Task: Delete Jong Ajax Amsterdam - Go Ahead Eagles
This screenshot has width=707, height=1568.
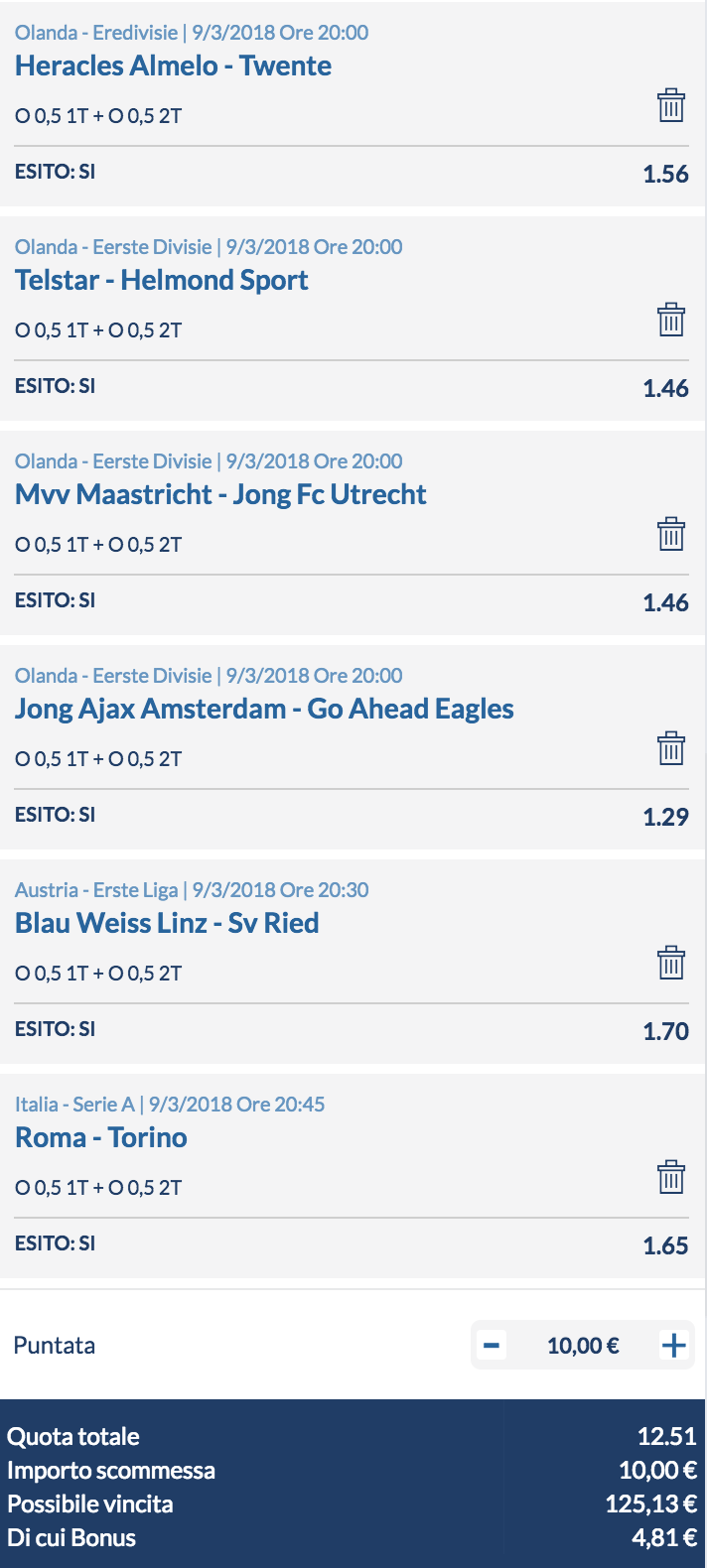Action: [671, 748]
